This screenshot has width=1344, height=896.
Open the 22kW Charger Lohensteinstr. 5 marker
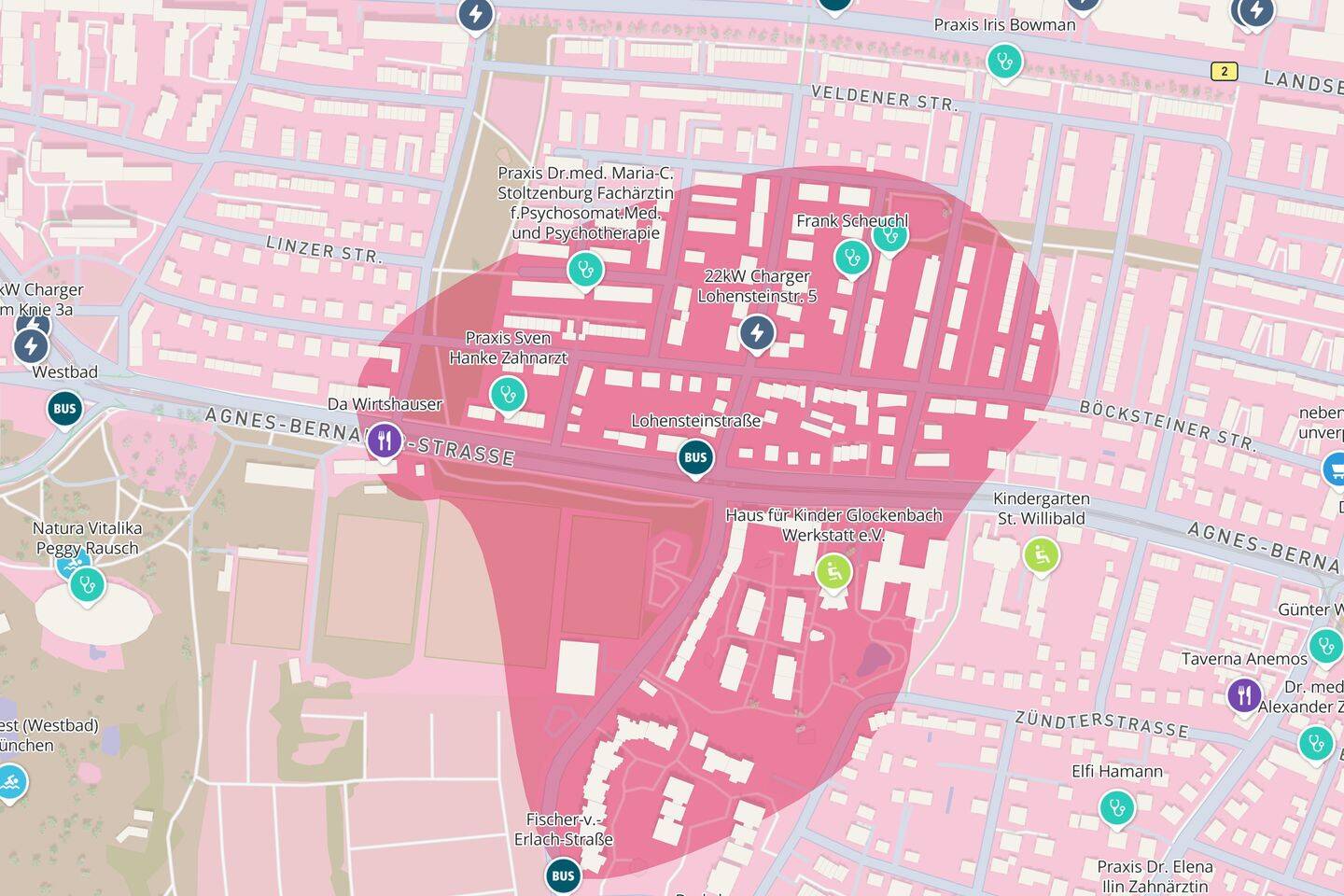click(757, 332)
